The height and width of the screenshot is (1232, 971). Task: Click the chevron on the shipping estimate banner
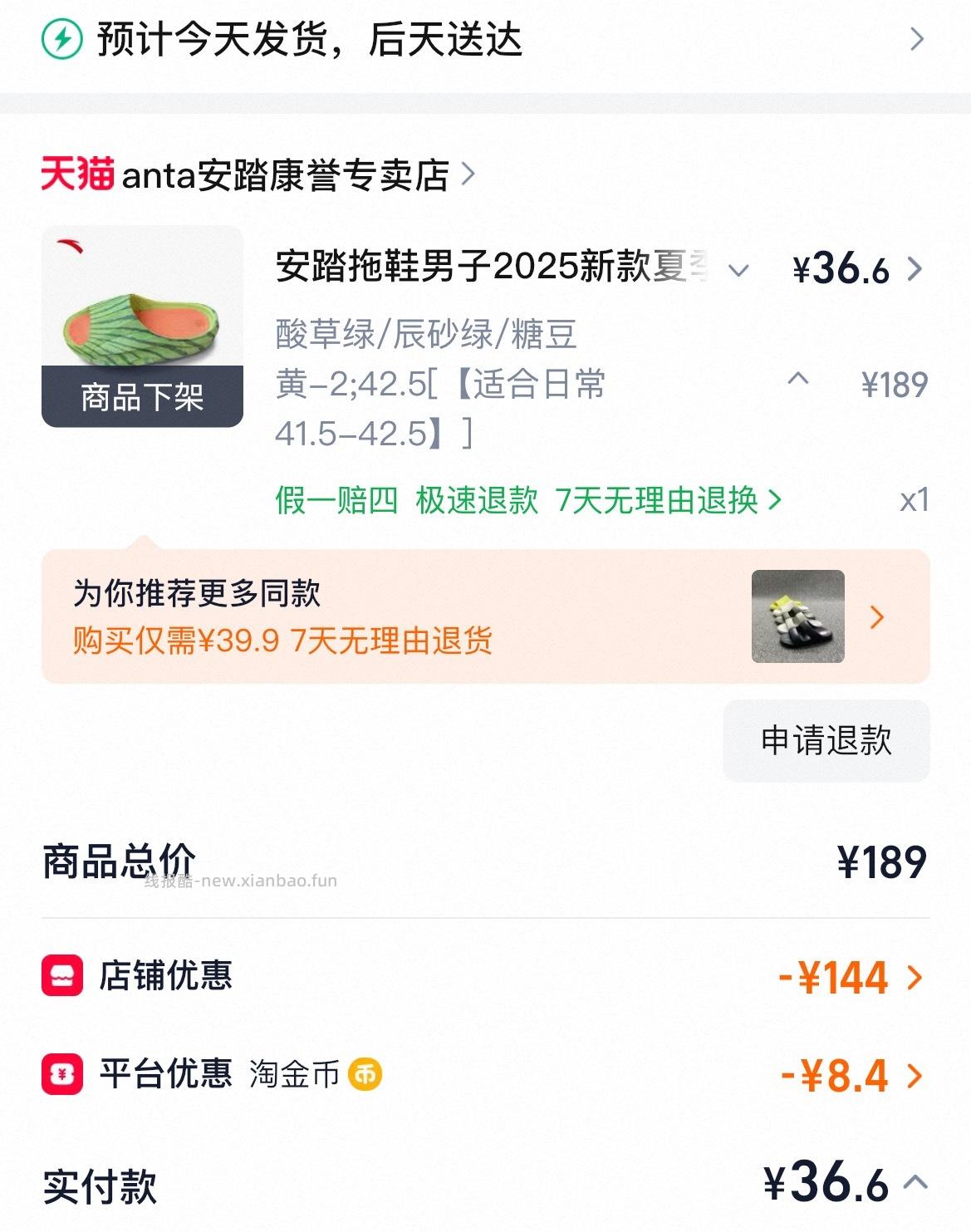coord(917,38)
